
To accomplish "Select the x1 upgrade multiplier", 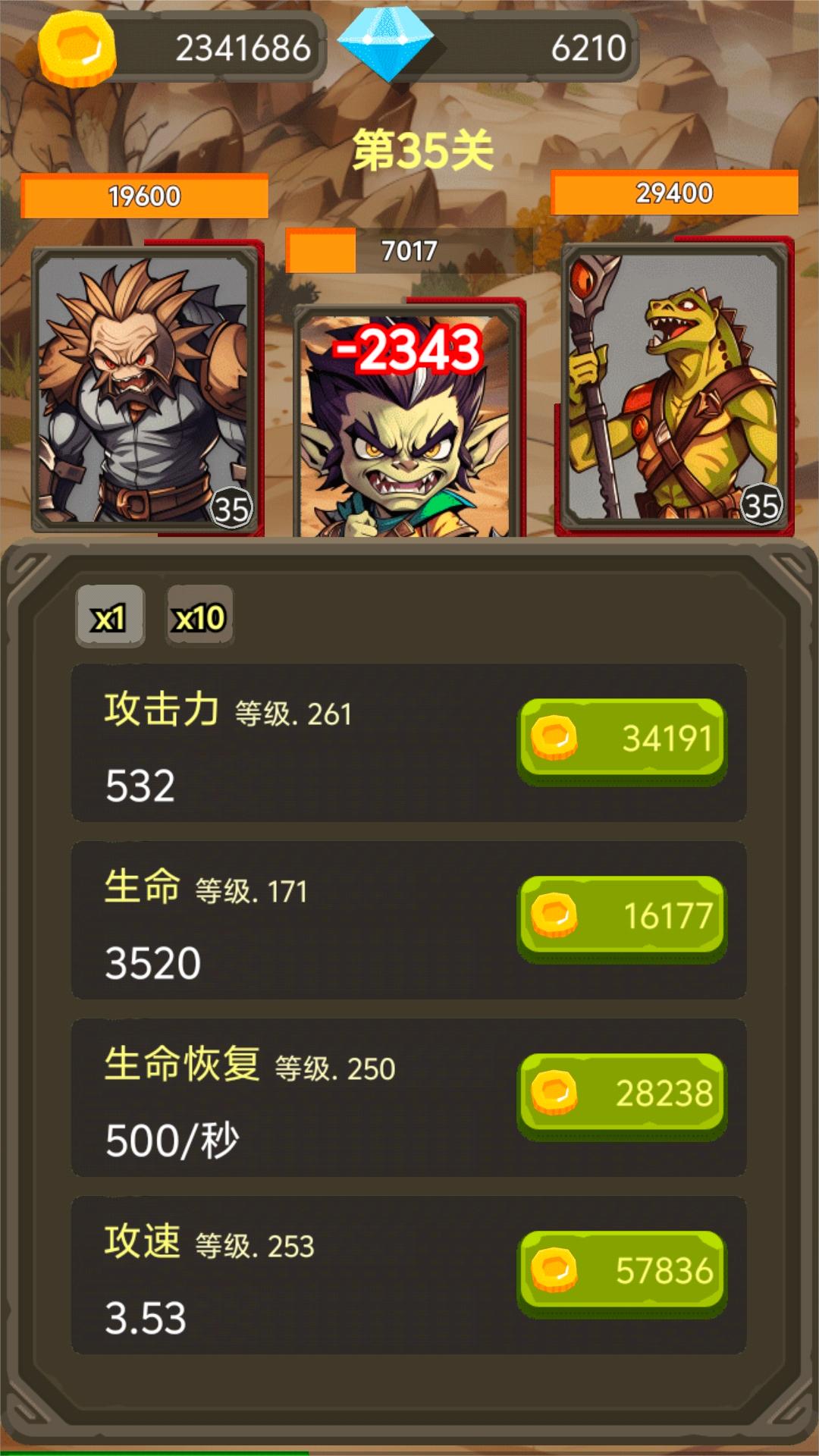I will click(x=110, y=617).
